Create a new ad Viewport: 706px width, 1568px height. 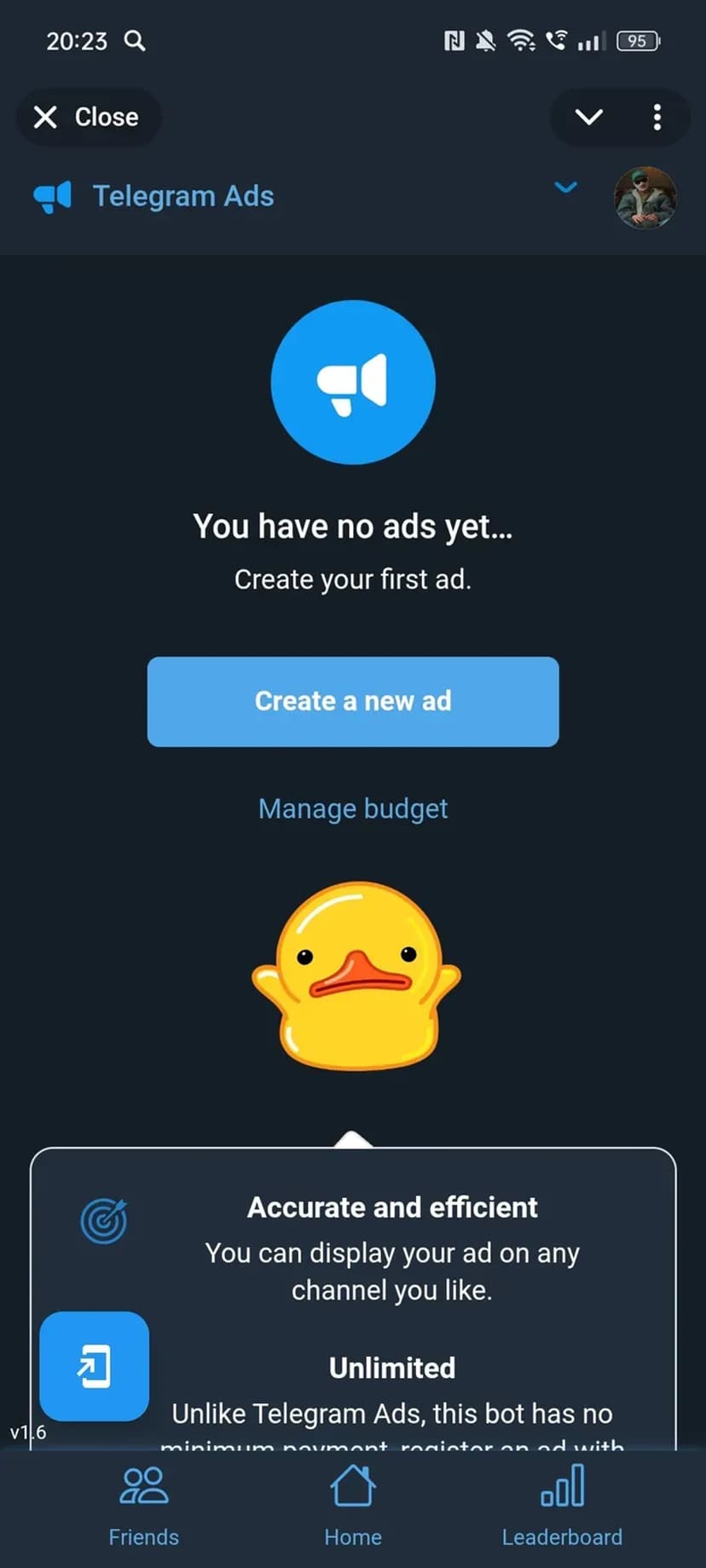pyautogui.click(x=353, y=701)
